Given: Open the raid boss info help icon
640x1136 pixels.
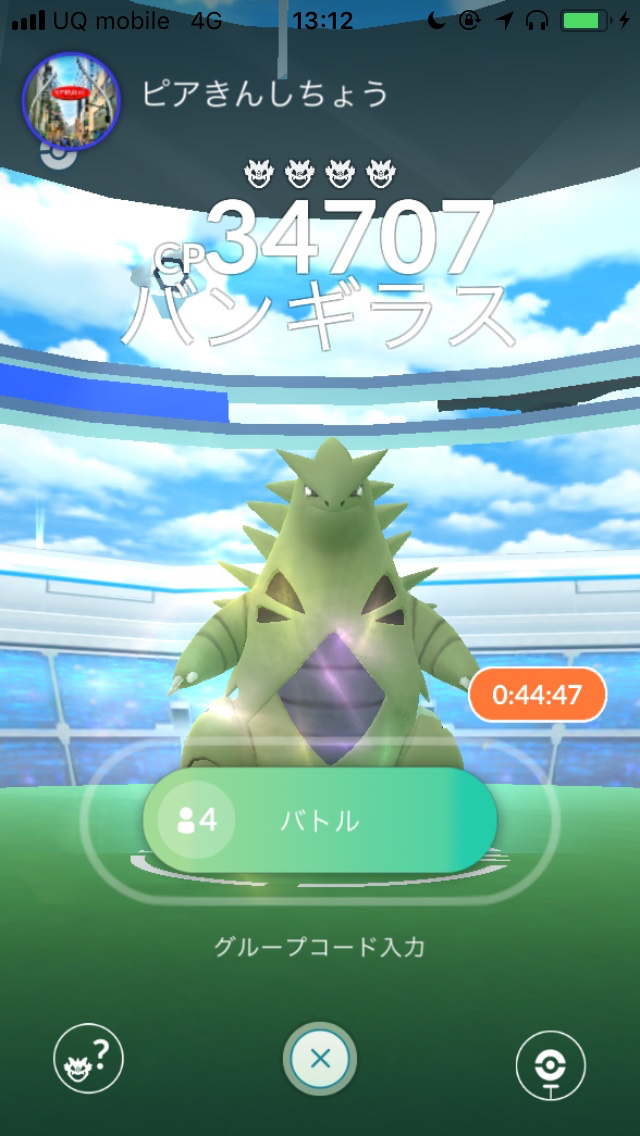Looking at the screenshot, I should [x=88, y=1059].
